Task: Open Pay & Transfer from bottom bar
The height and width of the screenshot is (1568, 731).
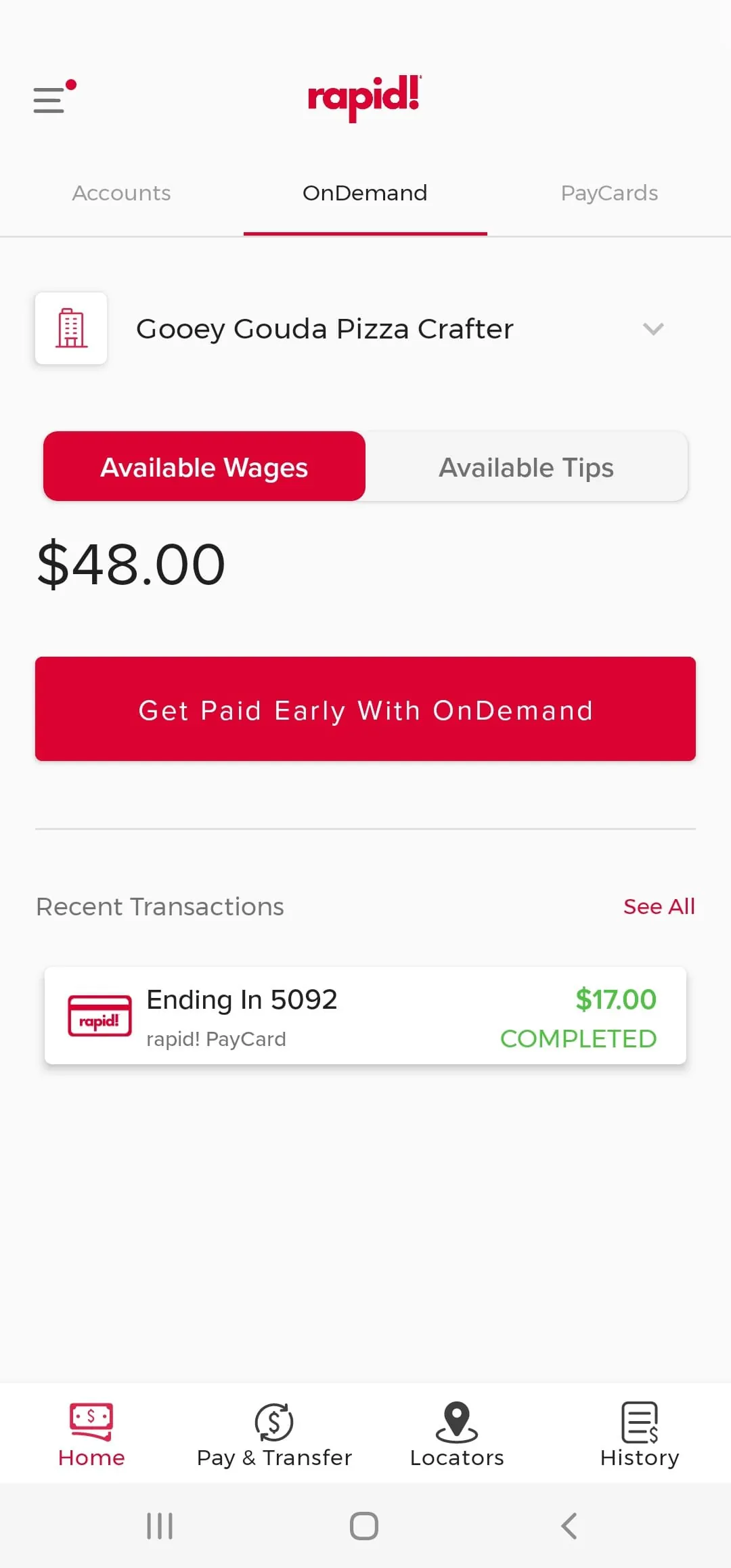Action: (273, 1435)
